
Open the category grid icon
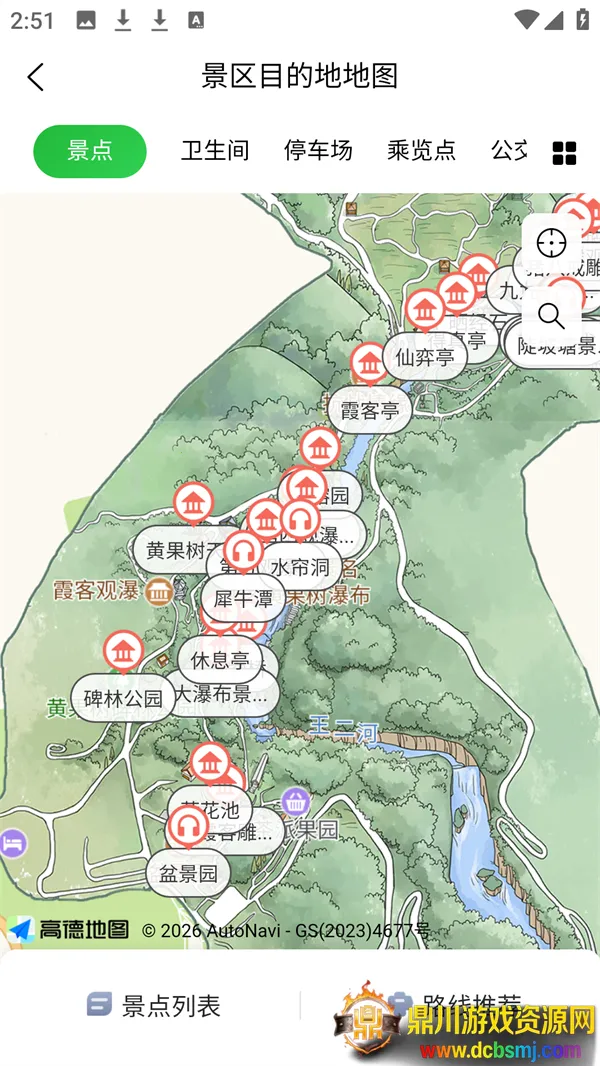564,153
